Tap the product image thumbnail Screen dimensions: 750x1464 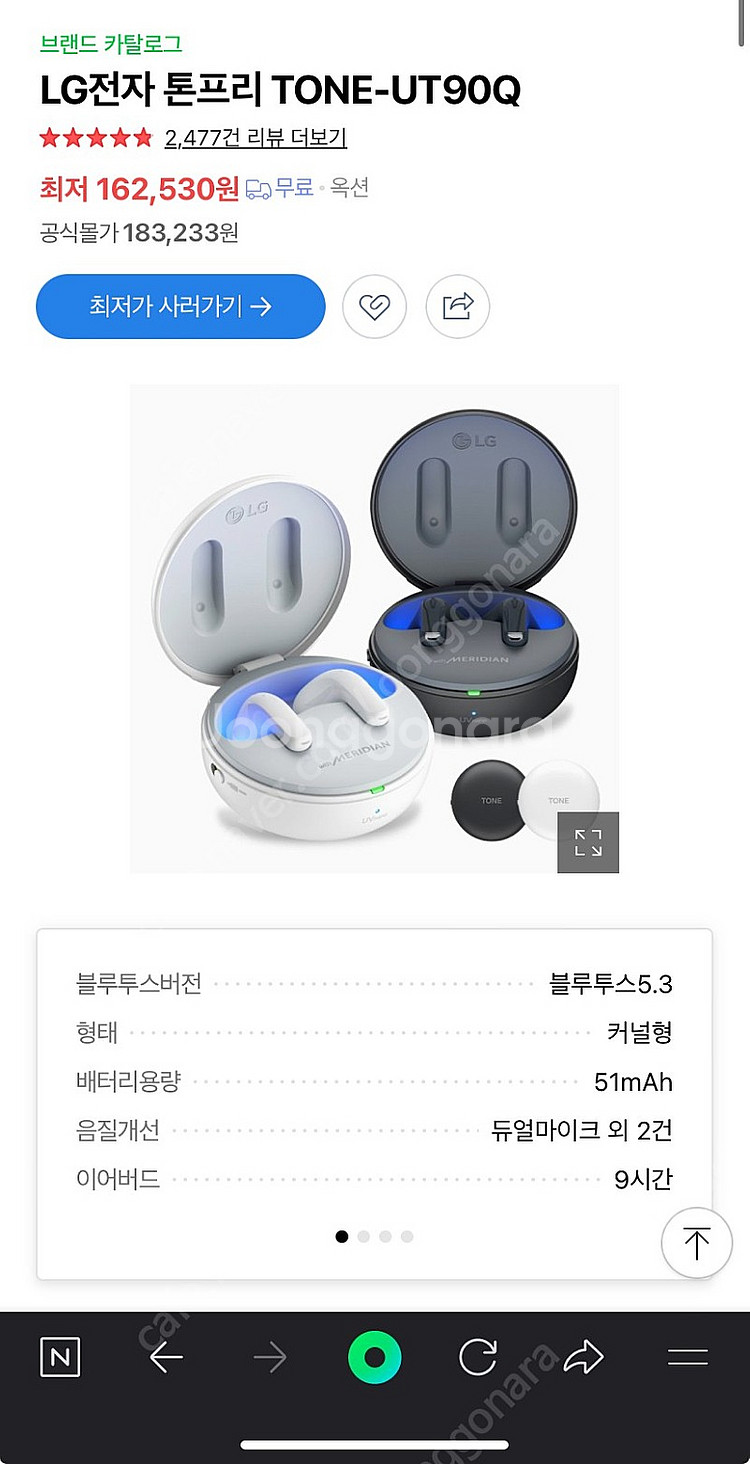point(374,628)
